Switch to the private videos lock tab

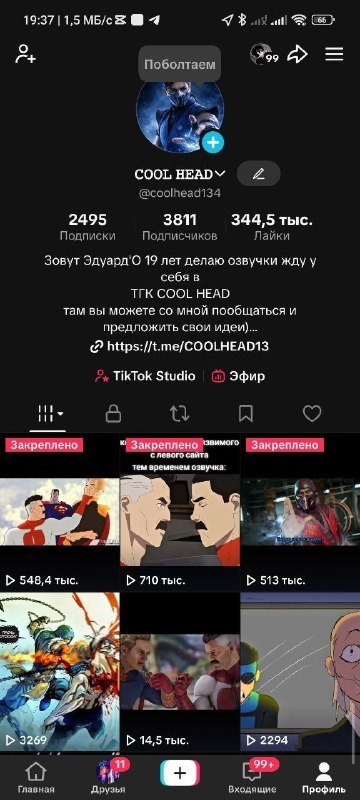click(113, 414)
